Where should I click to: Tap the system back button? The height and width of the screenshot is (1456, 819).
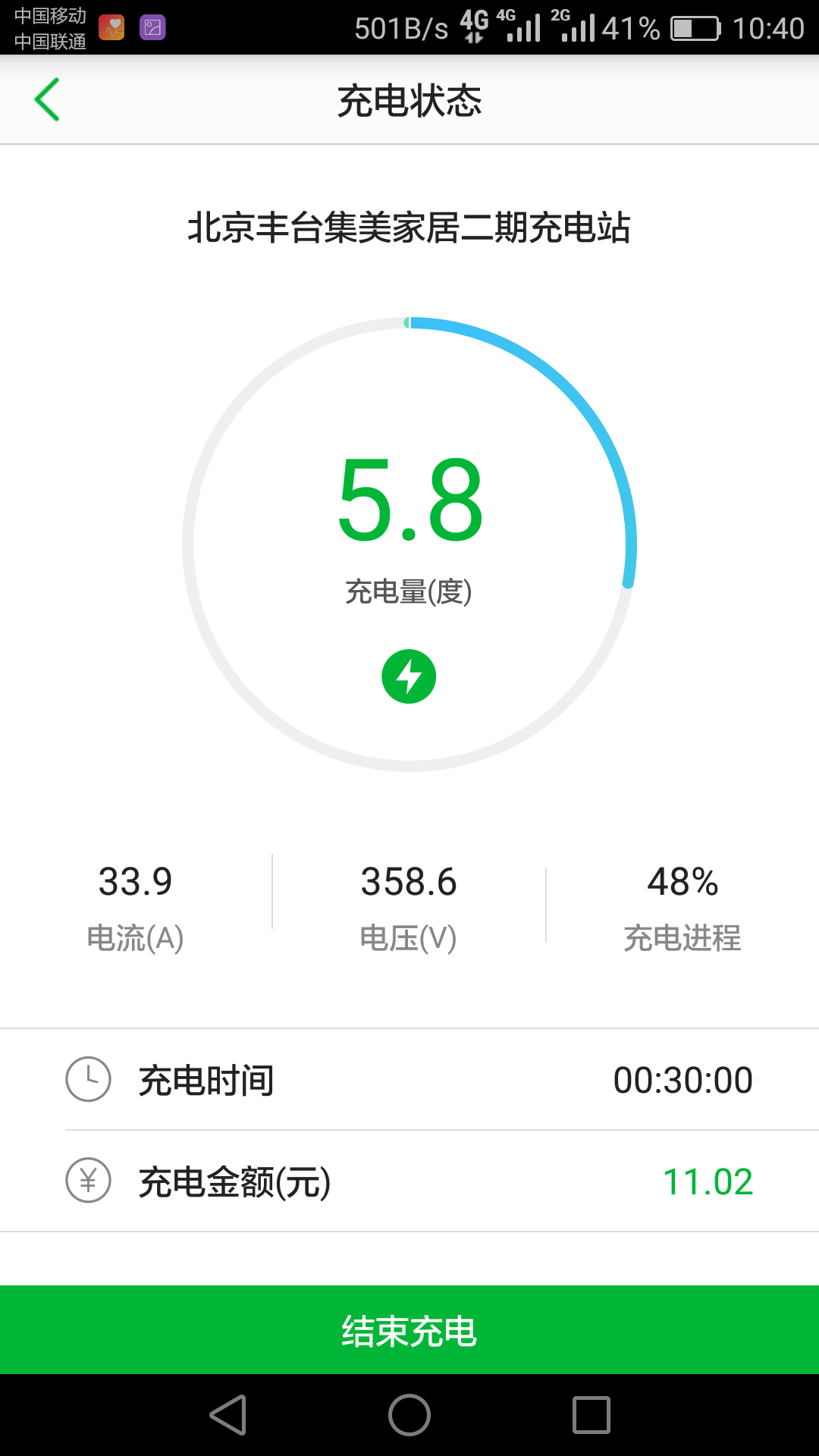click(x=227, y=1415)
